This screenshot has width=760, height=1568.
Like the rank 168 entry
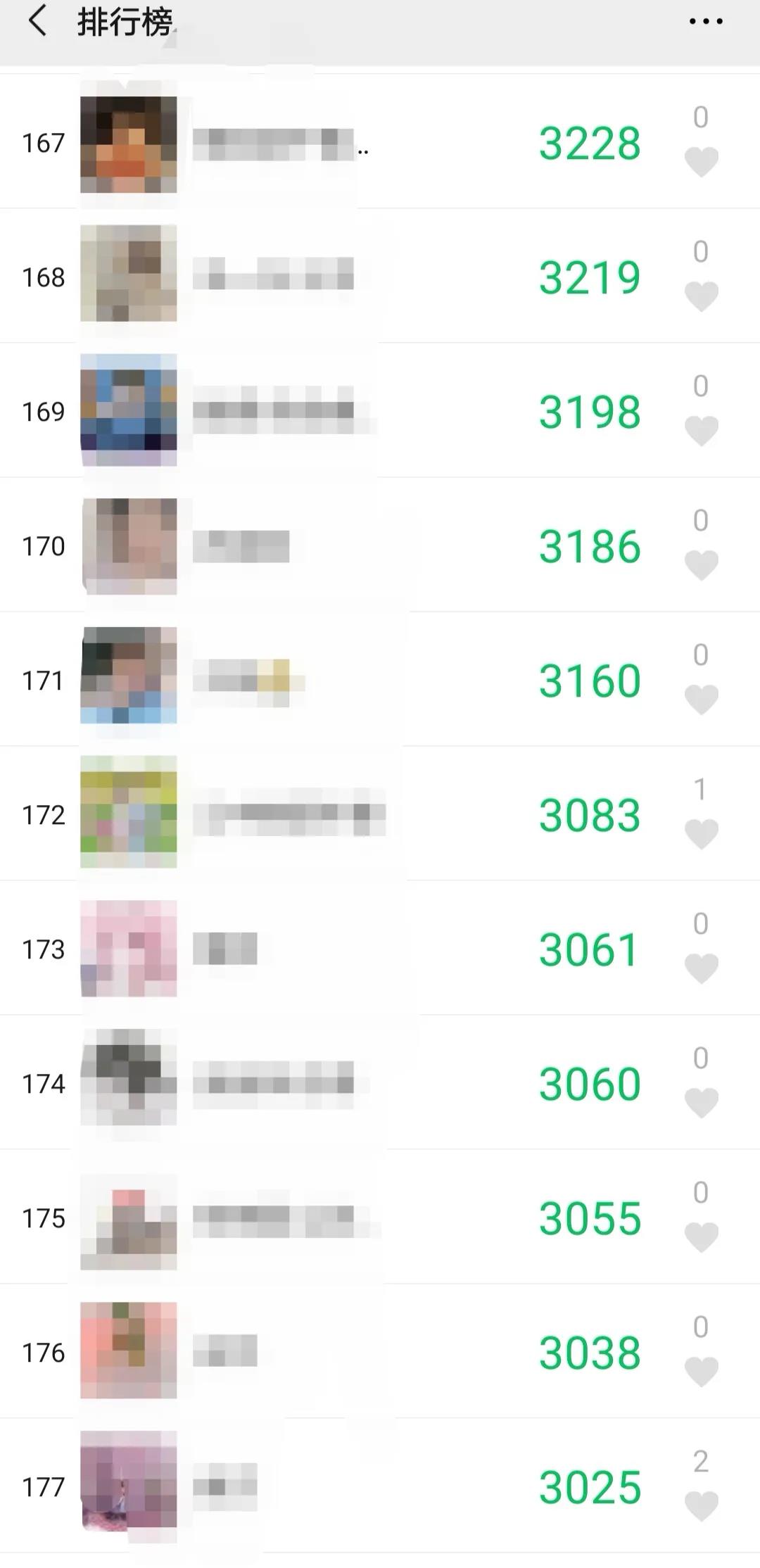(701, 296)
